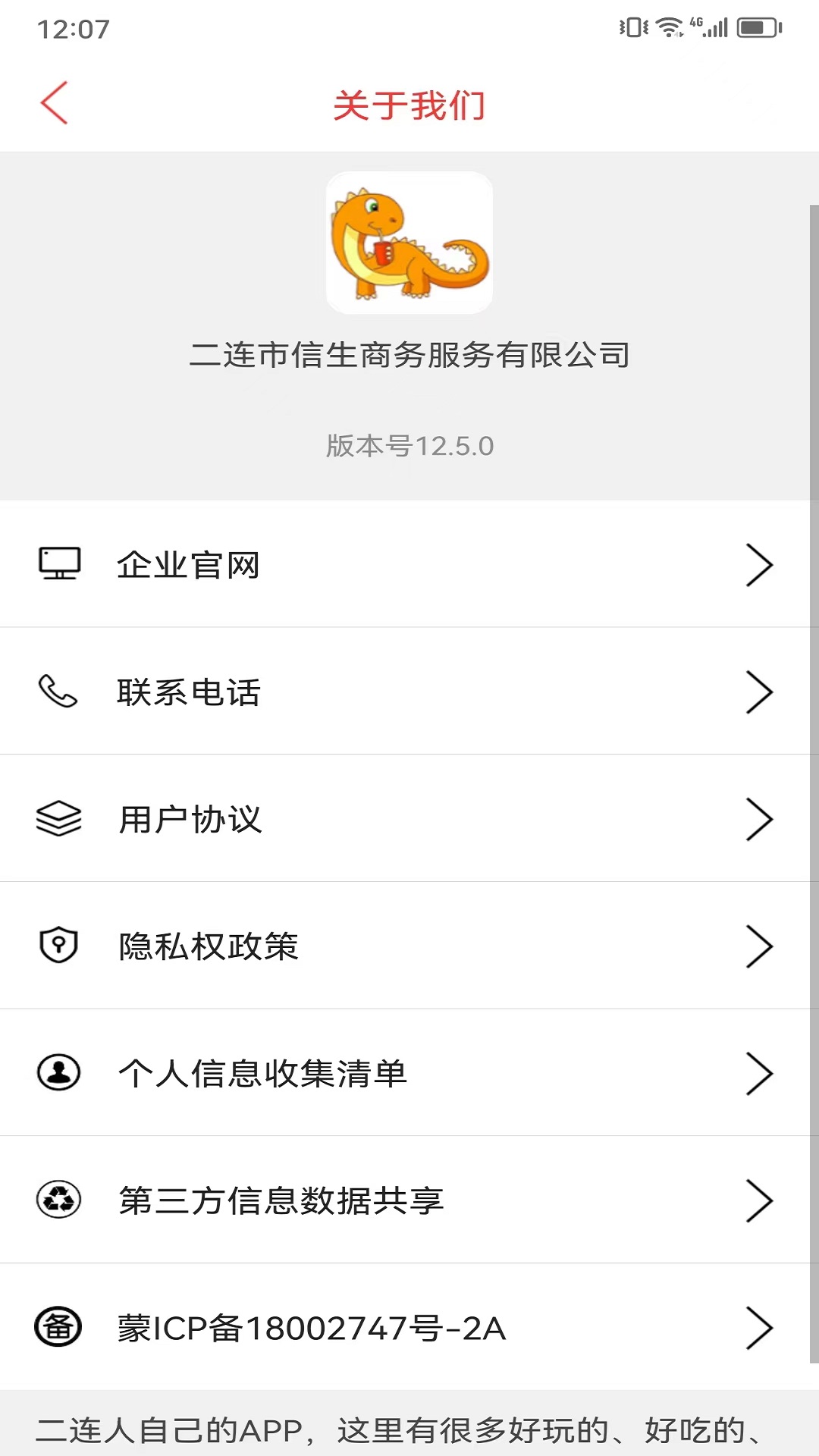The image size is (819, 1456).
Task: Expand the 个人信息收集清单 row chevron
Action: pos(760,1073)
